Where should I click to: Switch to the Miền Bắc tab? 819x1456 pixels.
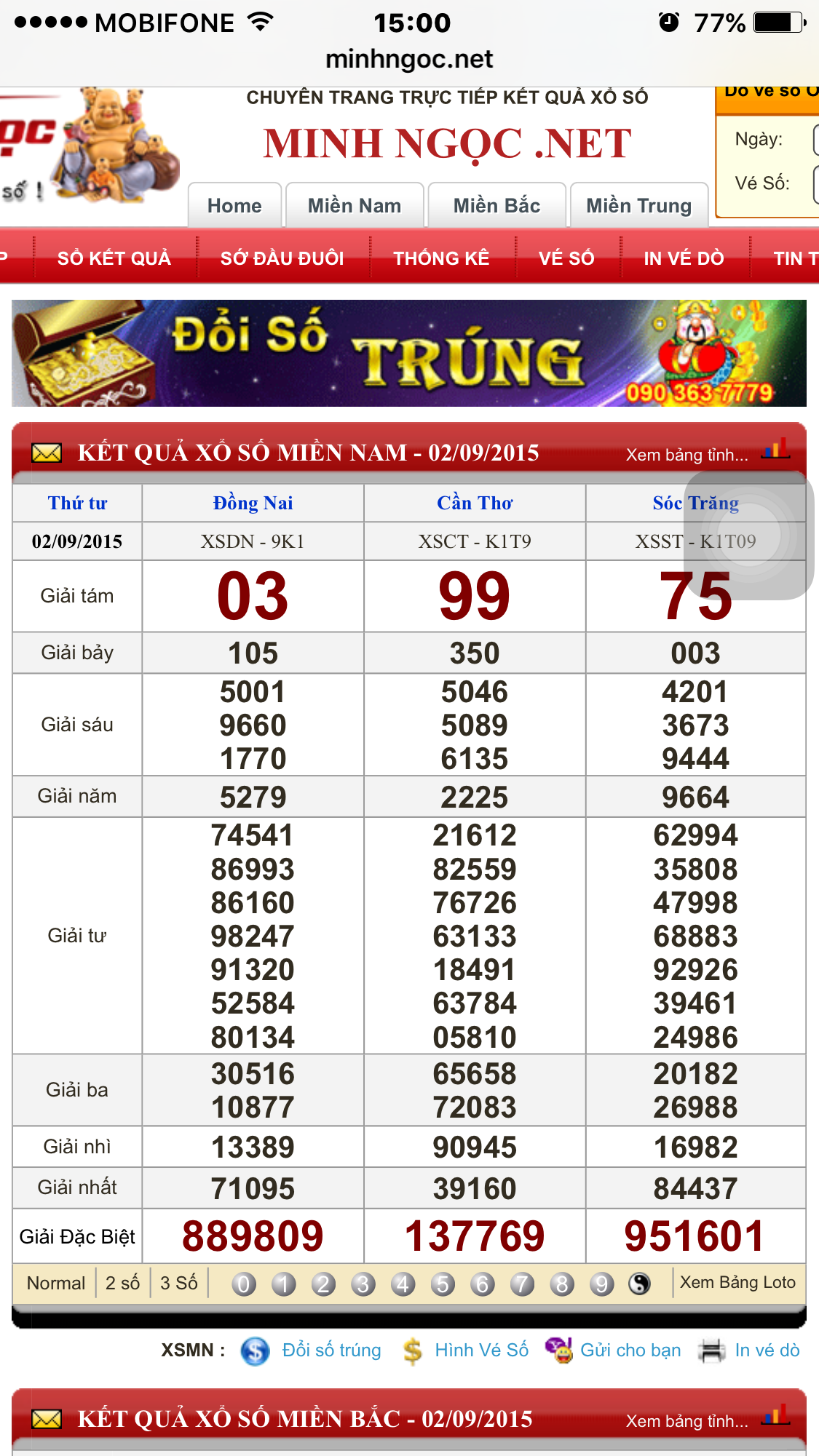pyautogui.click(x=496, y=206)
